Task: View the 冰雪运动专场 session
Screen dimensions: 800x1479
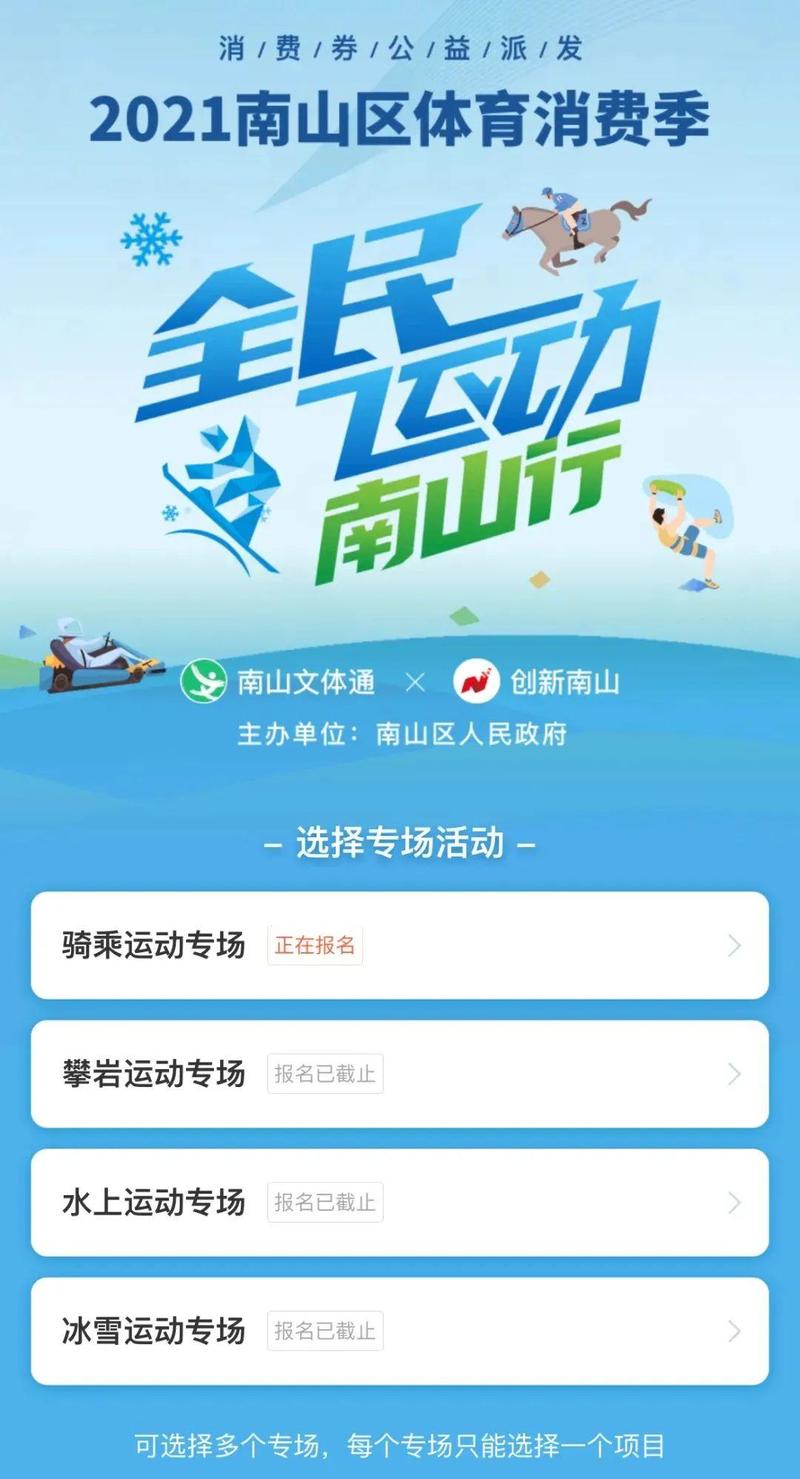Action: click(x=400, y=1331)
